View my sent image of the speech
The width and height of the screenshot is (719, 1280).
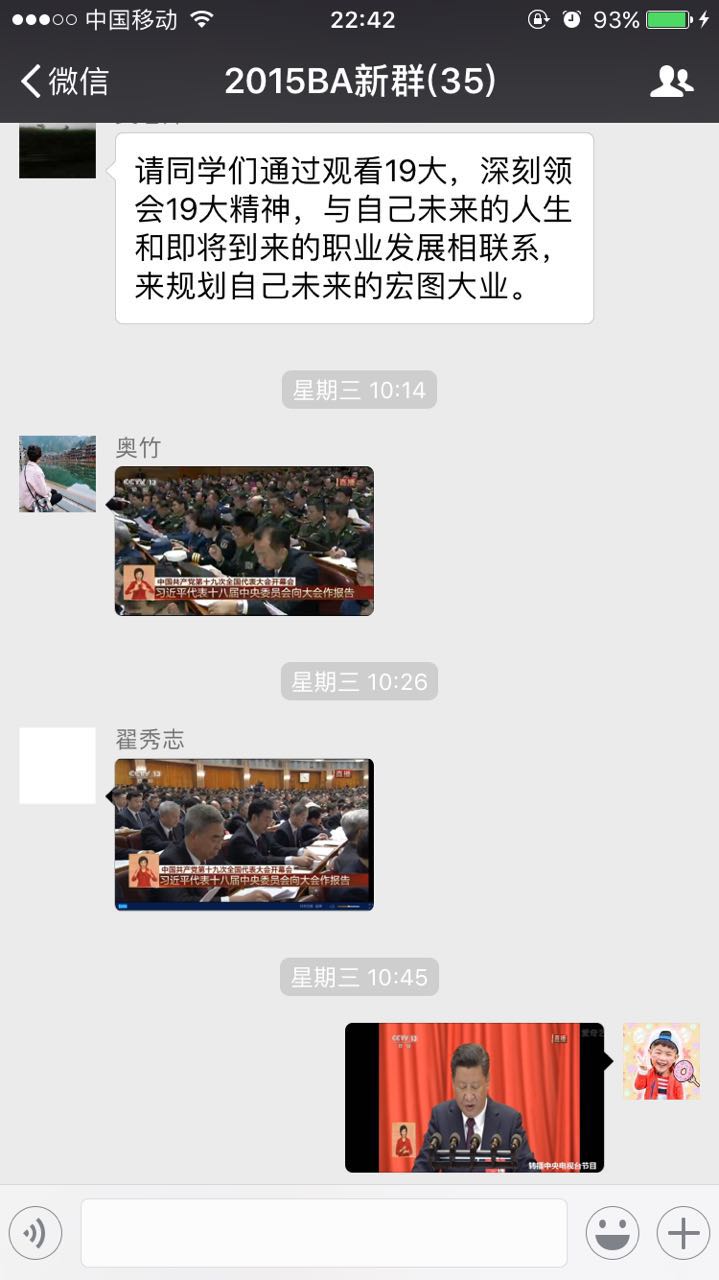[x=474, y=1097]
